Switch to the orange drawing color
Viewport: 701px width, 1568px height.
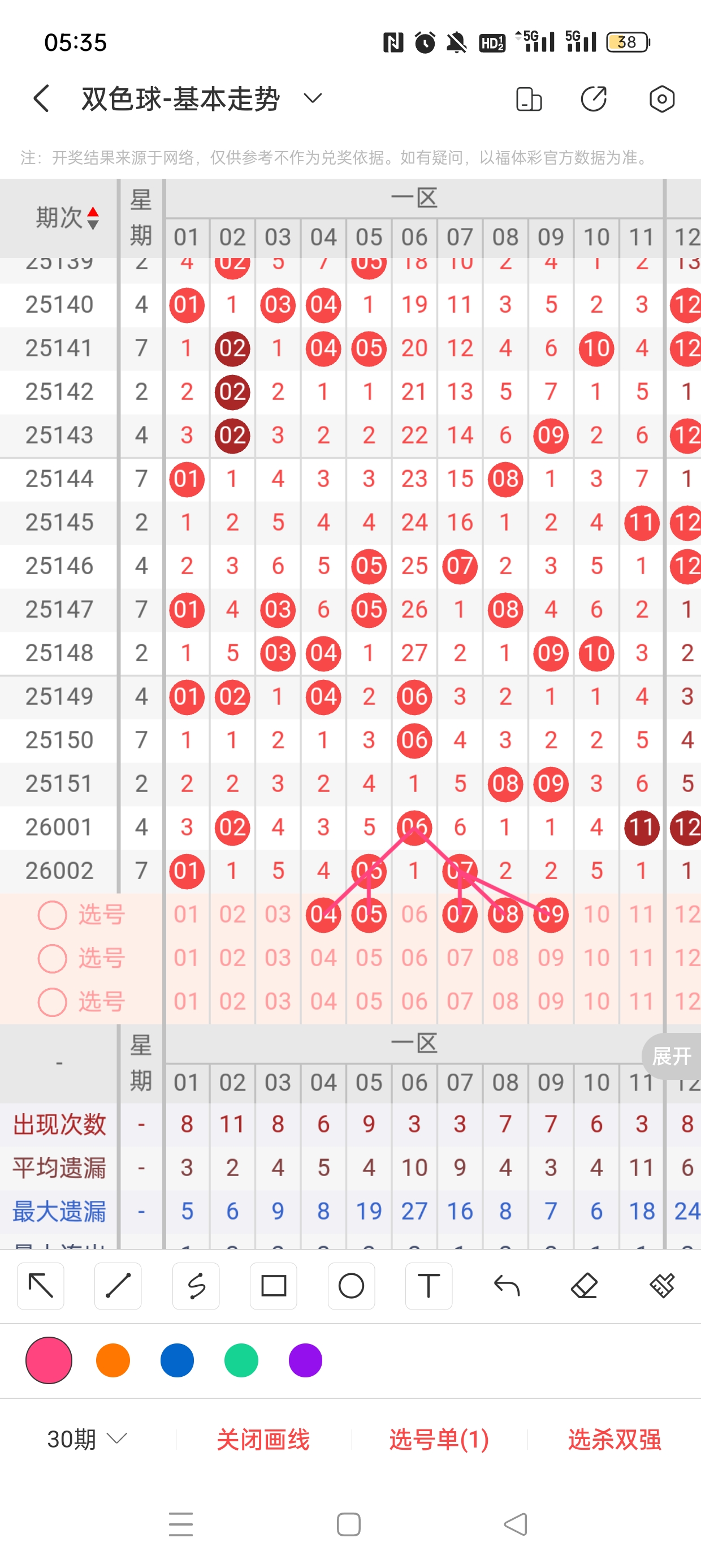click(113, 1360)
